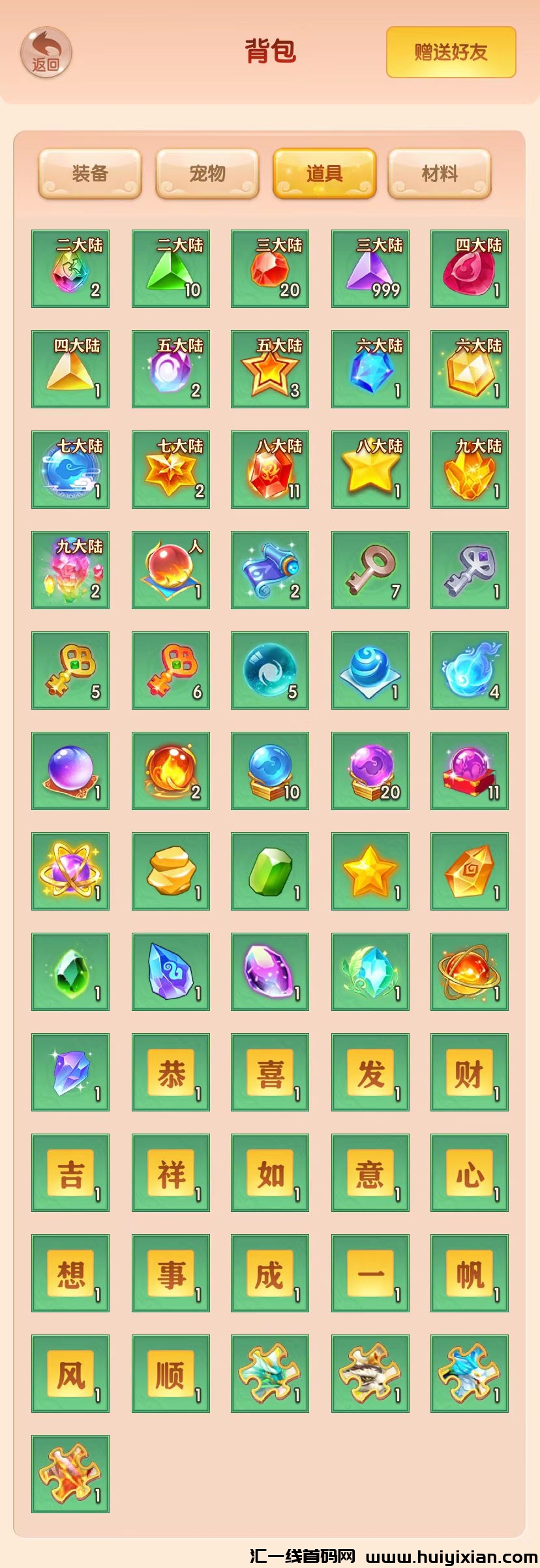Tap the 返回 back button
The image size is (540, 1568).
[x=46, y=53]
